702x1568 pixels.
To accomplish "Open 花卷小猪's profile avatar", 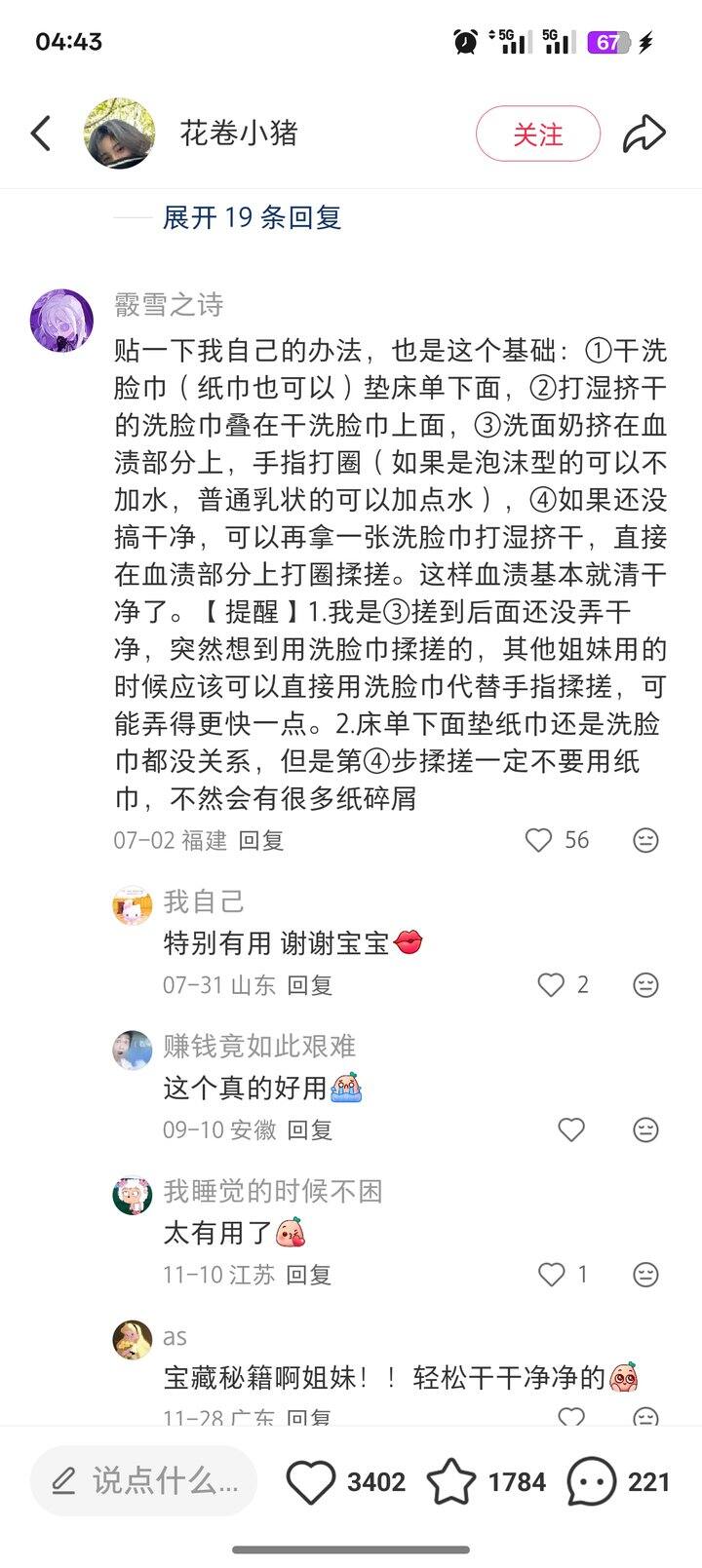I will pos(120,134).
